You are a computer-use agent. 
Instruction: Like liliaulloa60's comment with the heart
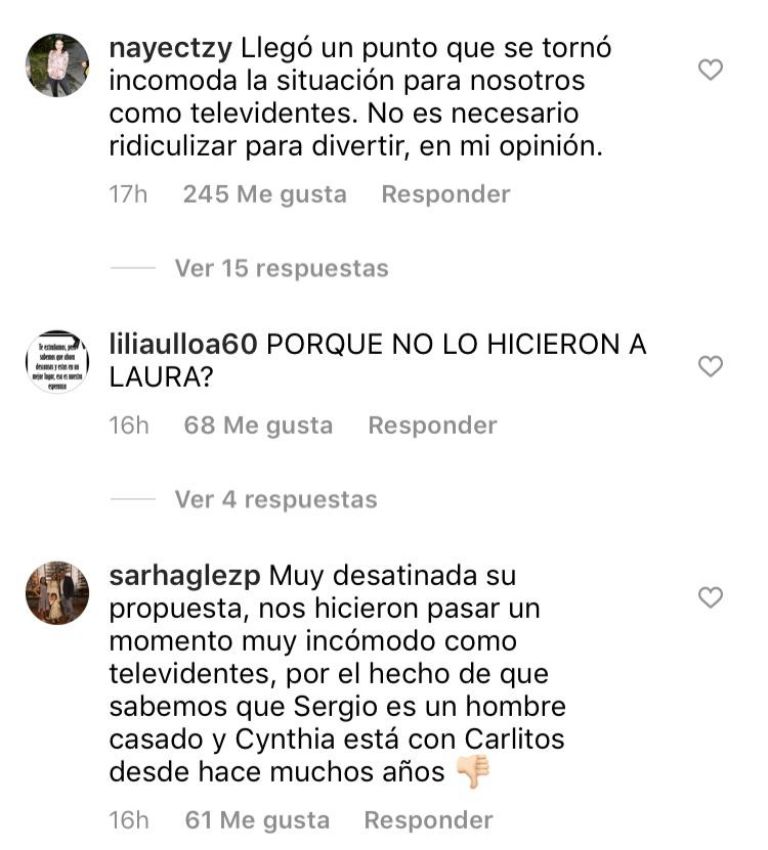click(709, 366)
